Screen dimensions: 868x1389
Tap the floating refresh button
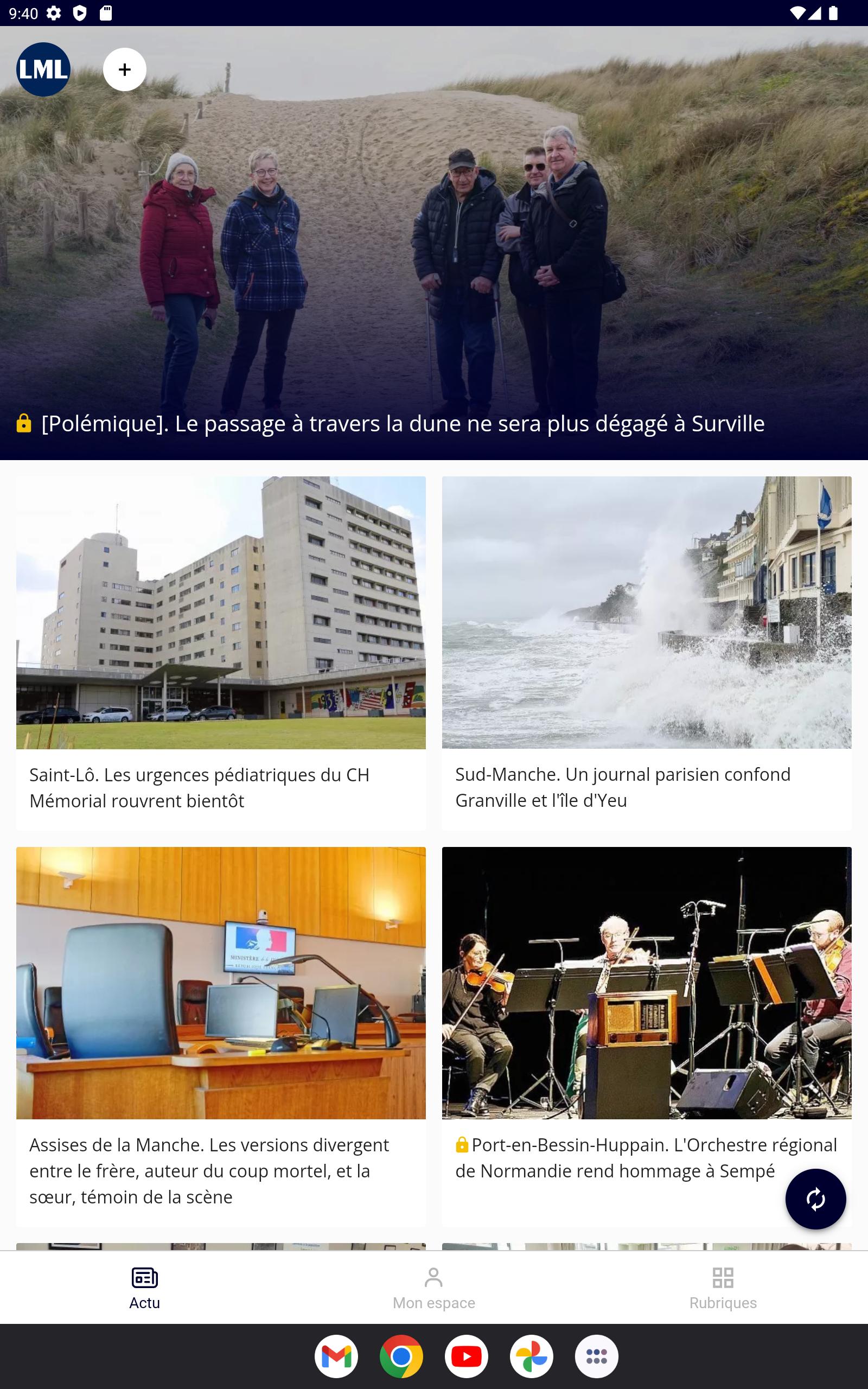point(815,1199)
